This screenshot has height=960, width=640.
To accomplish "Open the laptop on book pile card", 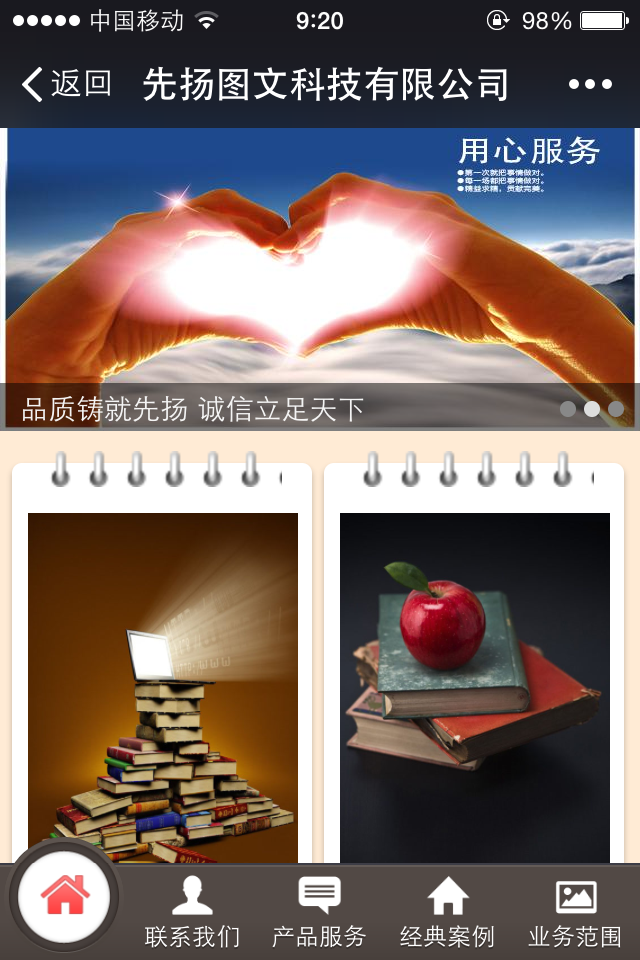I will click(x=163, y=688).
